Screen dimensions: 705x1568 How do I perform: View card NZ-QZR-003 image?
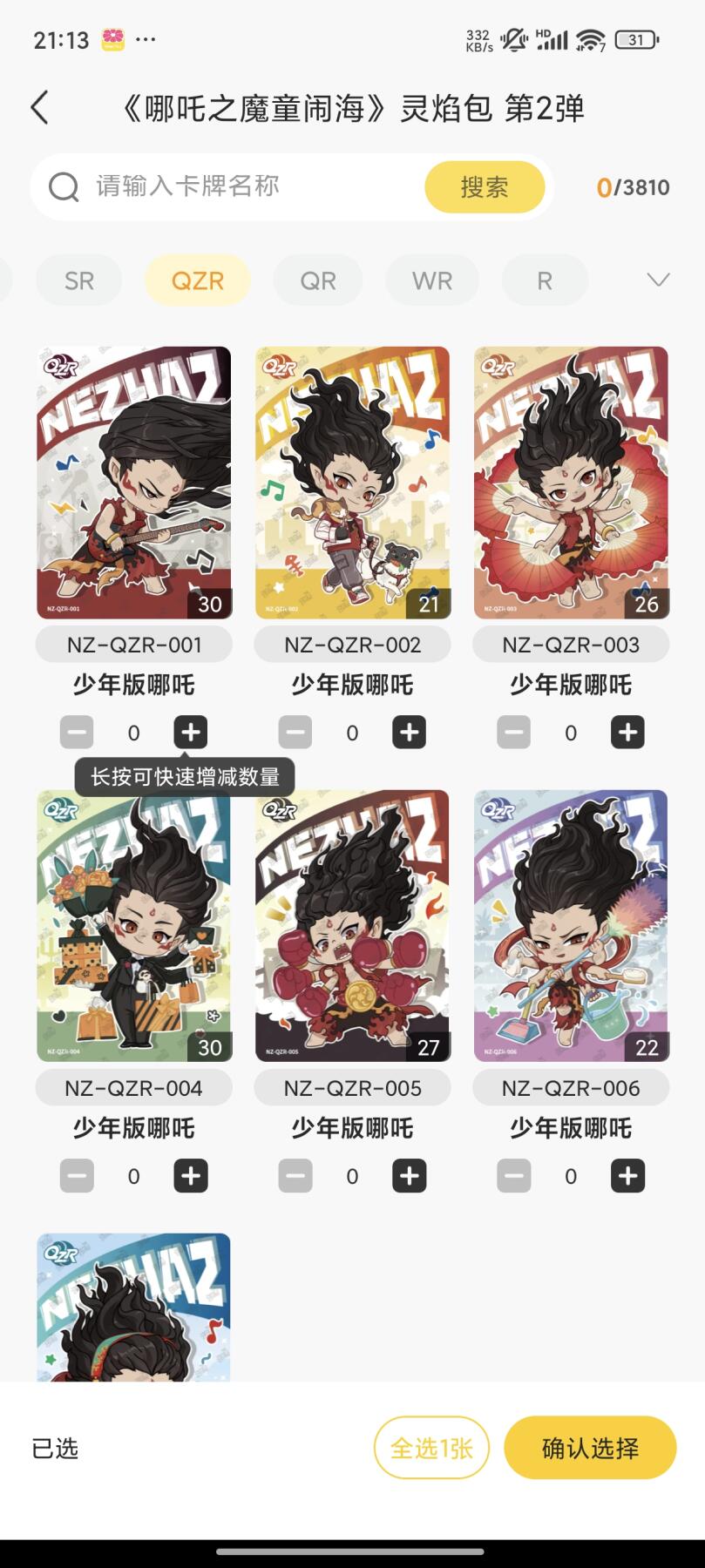[571, 482]
